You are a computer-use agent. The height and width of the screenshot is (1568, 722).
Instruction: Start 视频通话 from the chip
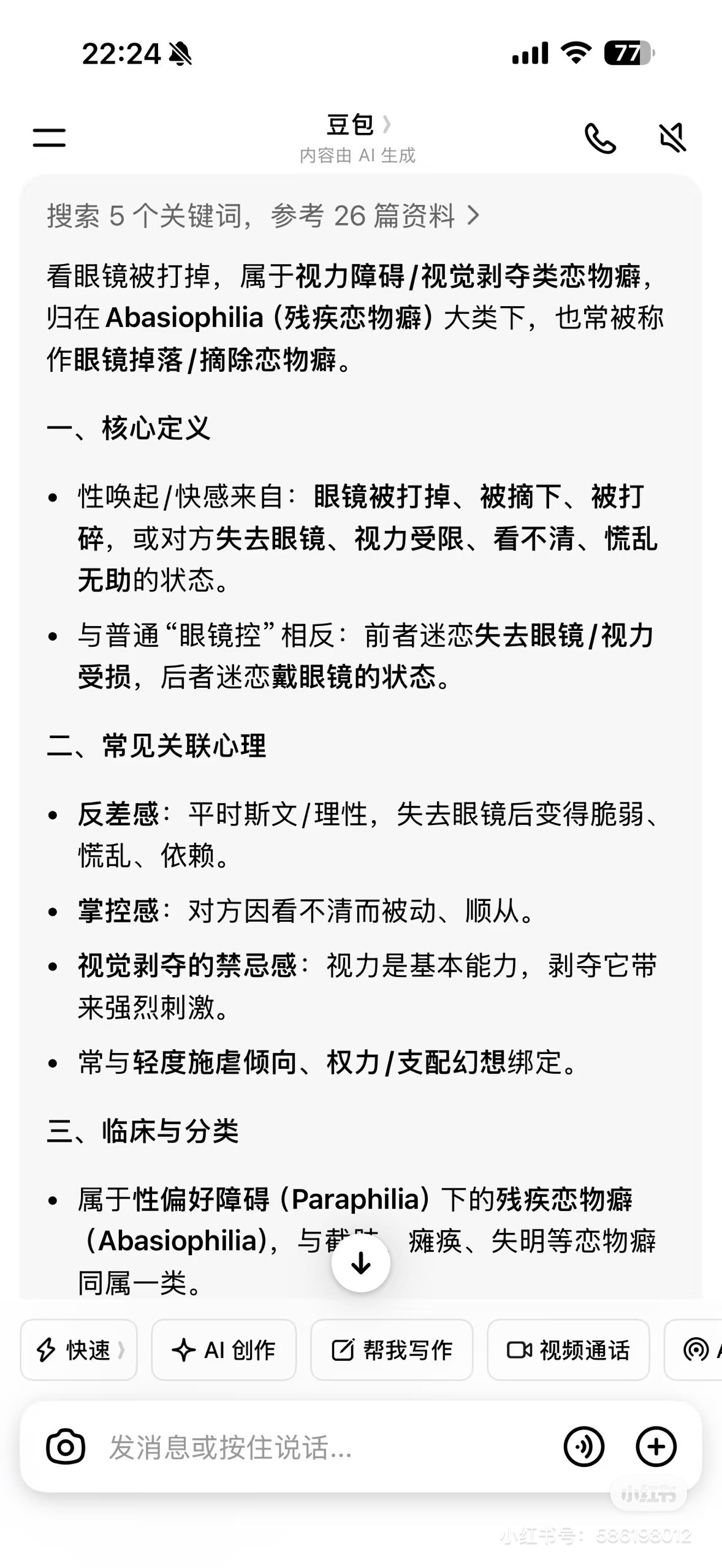click(568, 1350)
